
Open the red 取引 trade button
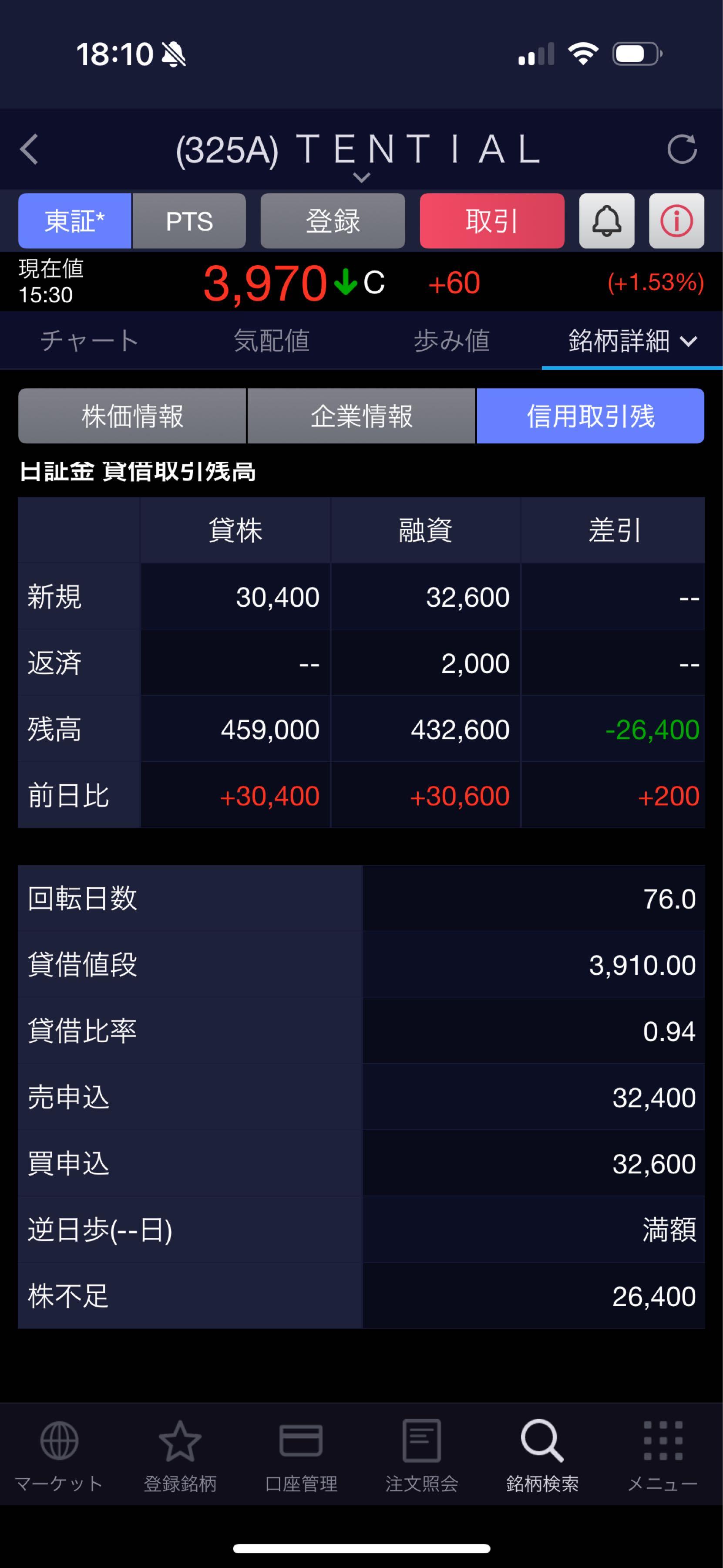point(491,221)
